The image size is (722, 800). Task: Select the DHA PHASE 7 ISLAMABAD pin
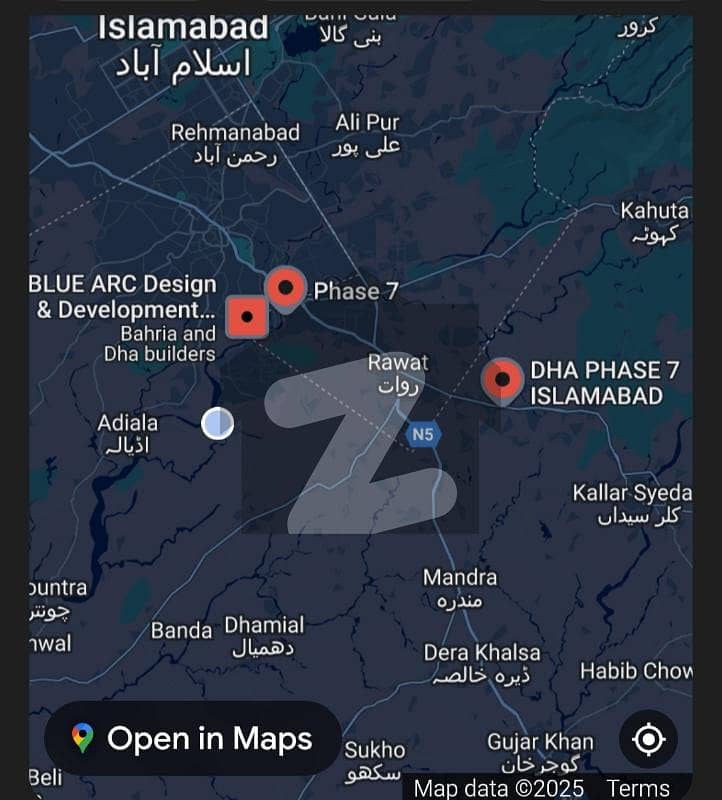pyautogui.click(x=502, y=380)
